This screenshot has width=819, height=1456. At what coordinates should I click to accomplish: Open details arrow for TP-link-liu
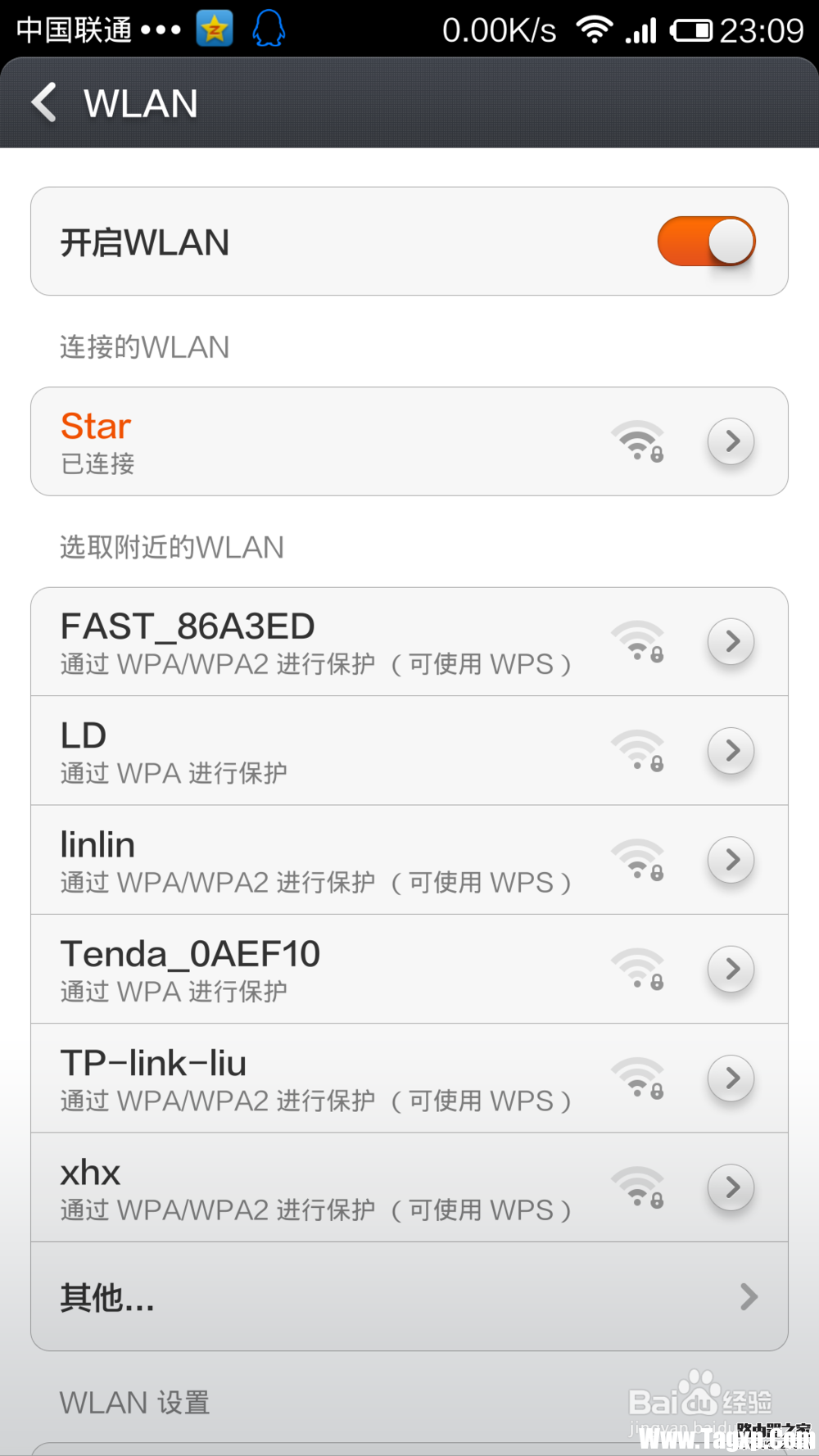click(x=731, y=1078)
